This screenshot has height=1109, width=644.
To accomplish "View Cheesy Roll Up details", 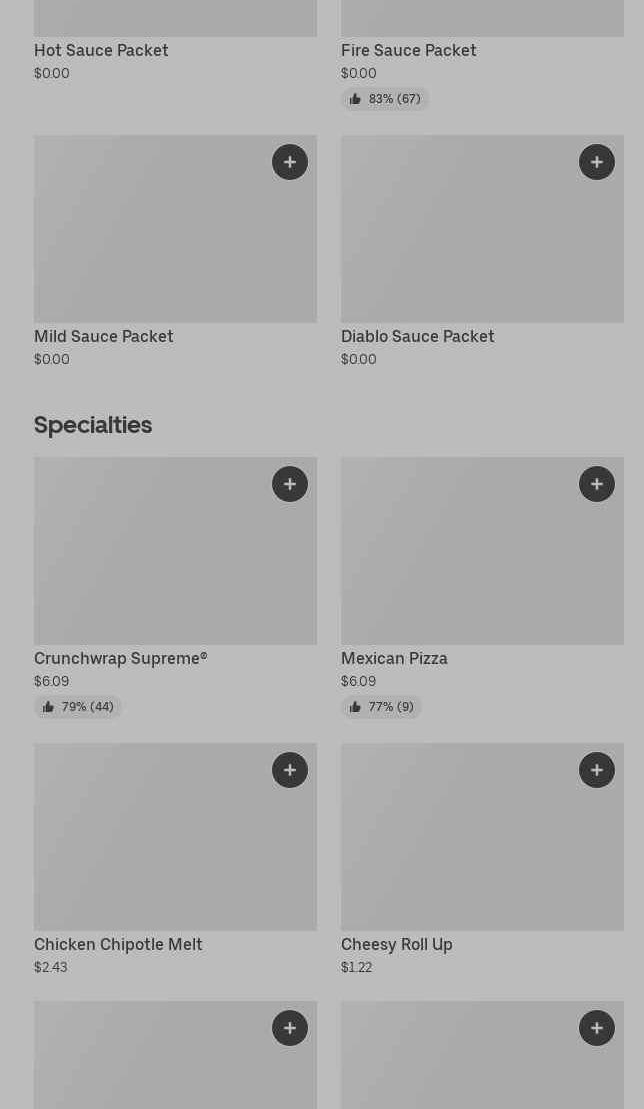I will pos(397,943).
